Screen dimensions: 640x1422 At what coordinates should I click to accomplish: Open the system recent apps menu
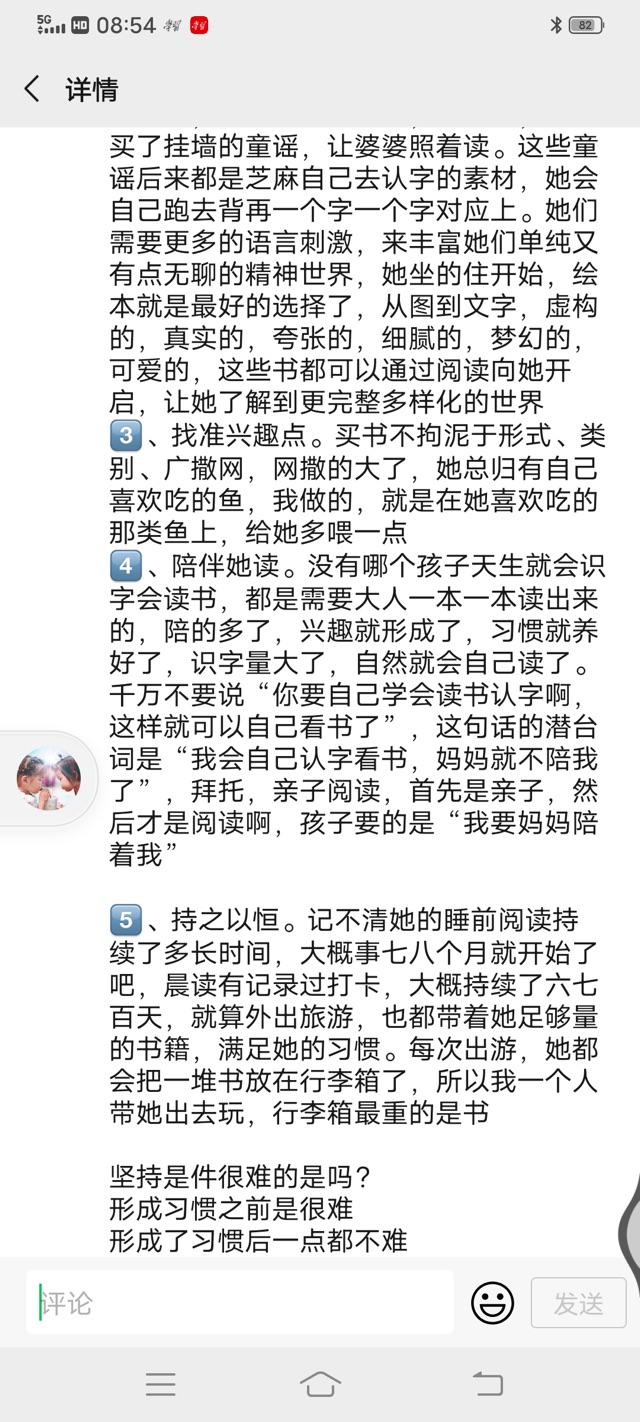160,1384
